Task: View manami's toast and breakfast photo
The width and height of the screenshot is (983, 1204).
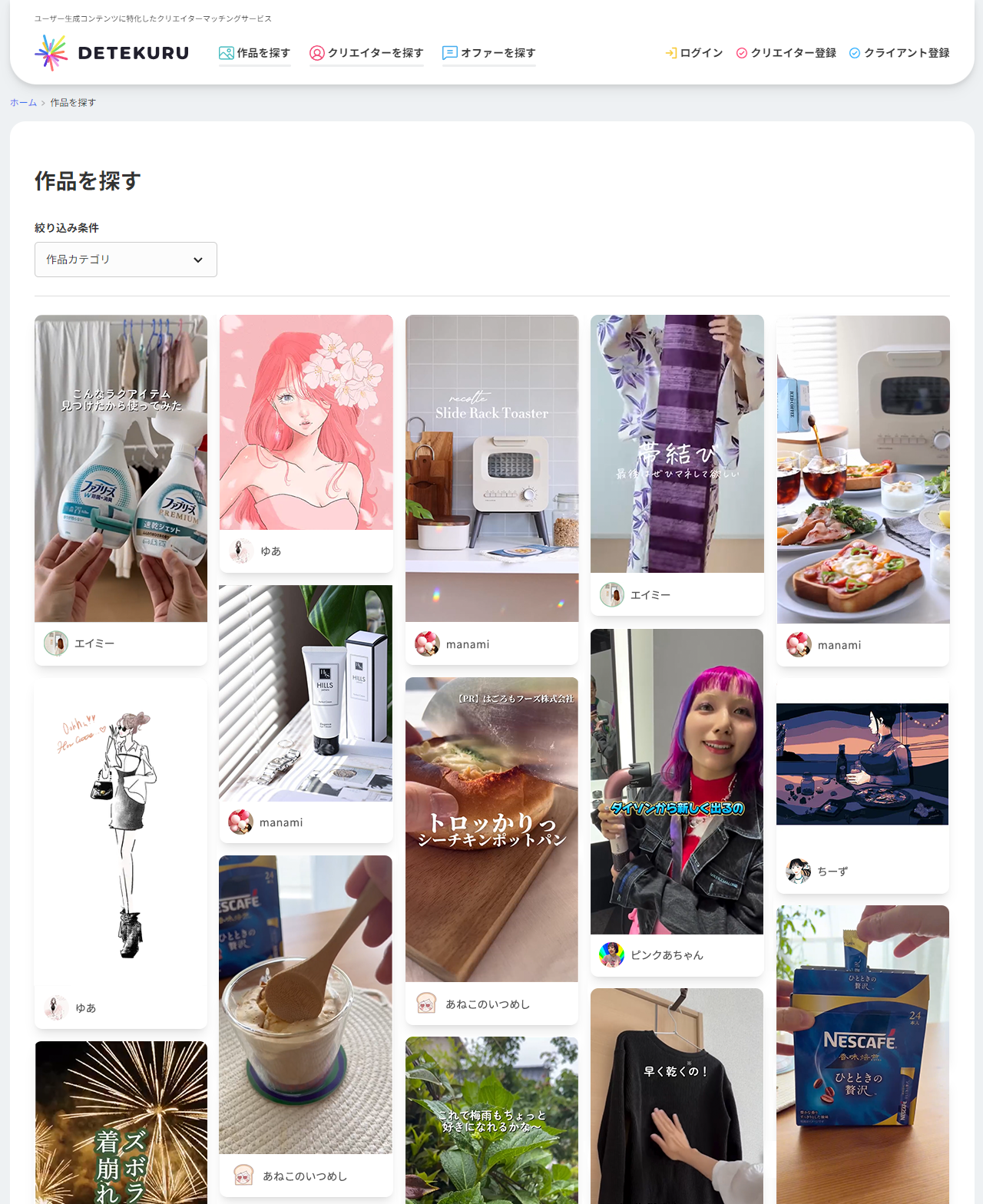Action: [862, 468]
